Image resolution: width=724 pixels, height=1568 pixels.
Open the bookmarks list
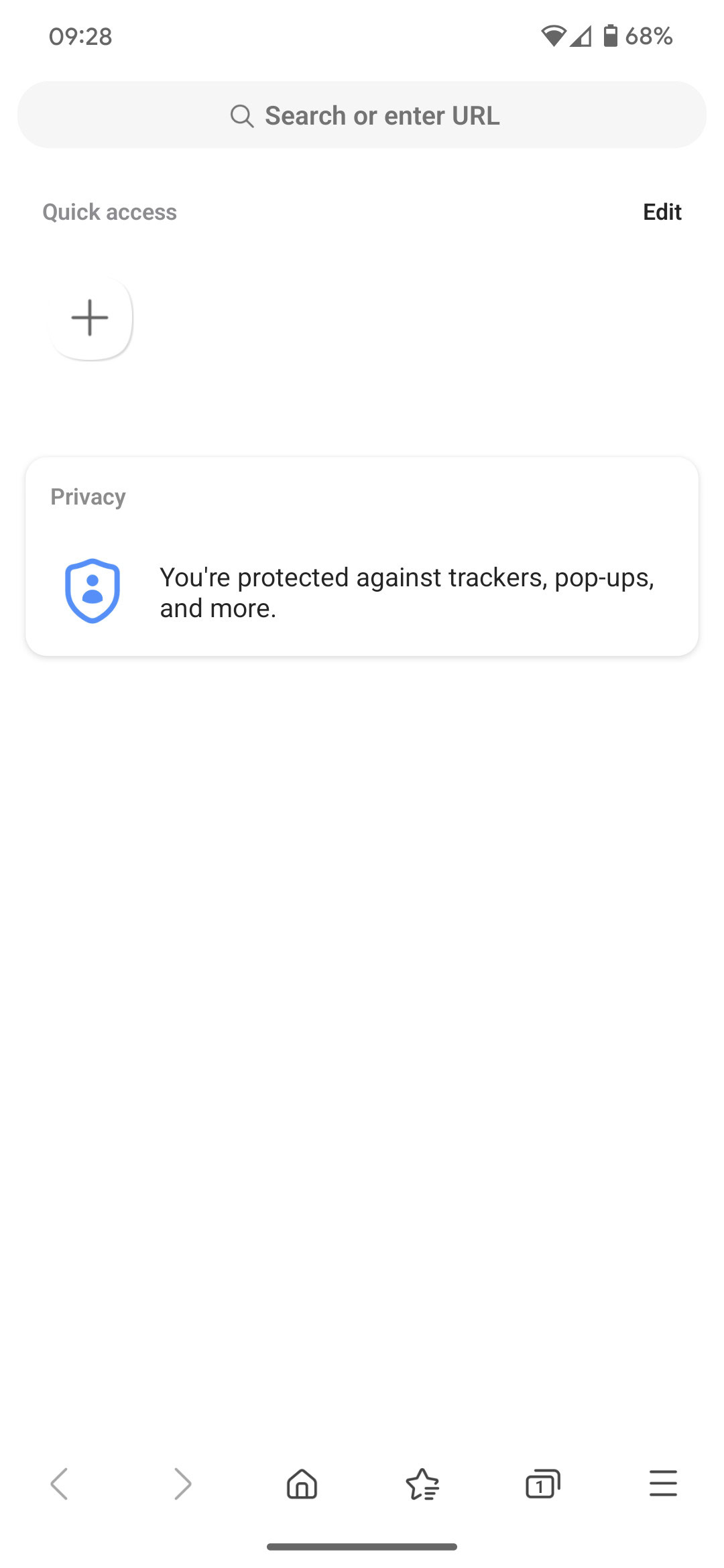point(422,1484)
